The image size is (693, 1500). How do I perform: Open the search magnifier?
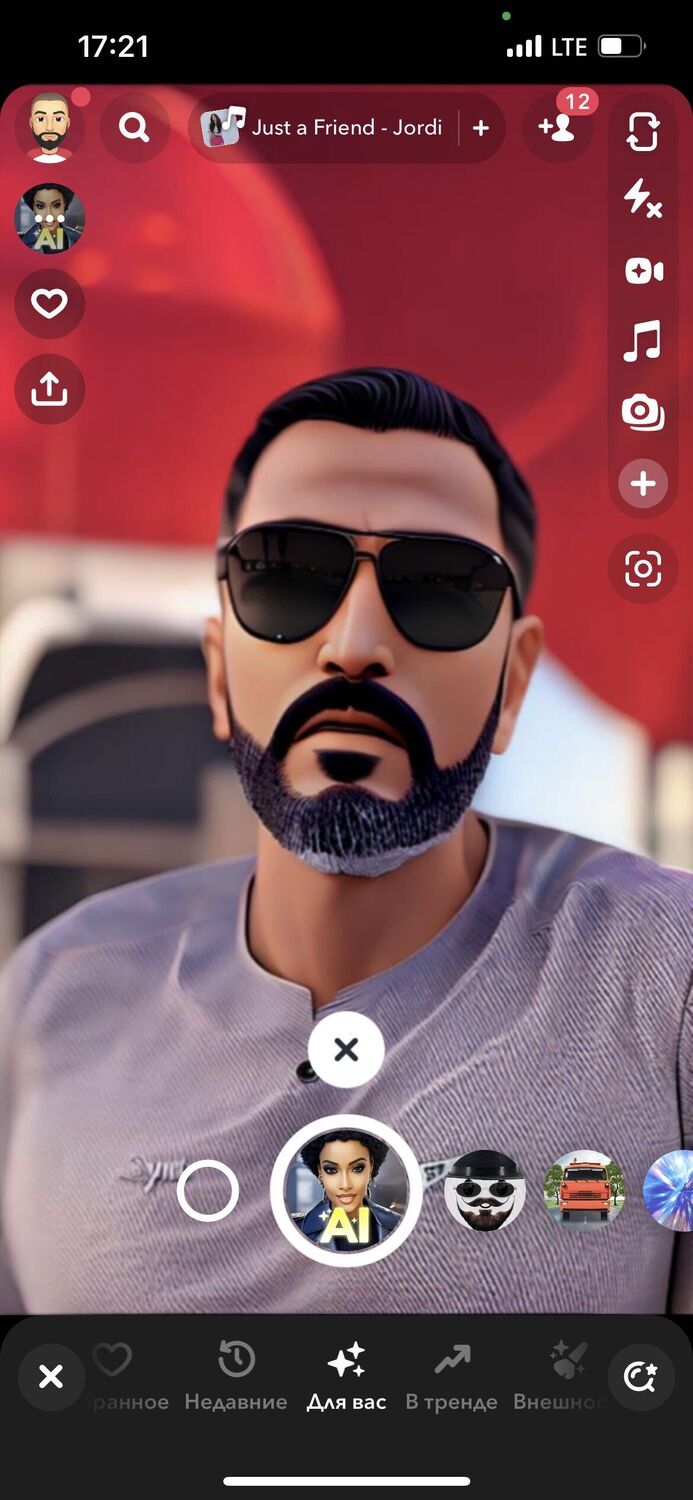pos(134,127)
